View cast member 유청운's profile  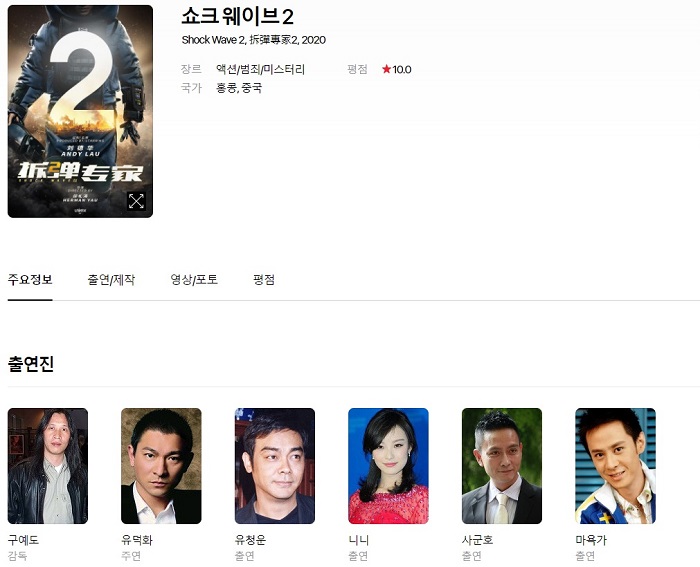(275, 466)
